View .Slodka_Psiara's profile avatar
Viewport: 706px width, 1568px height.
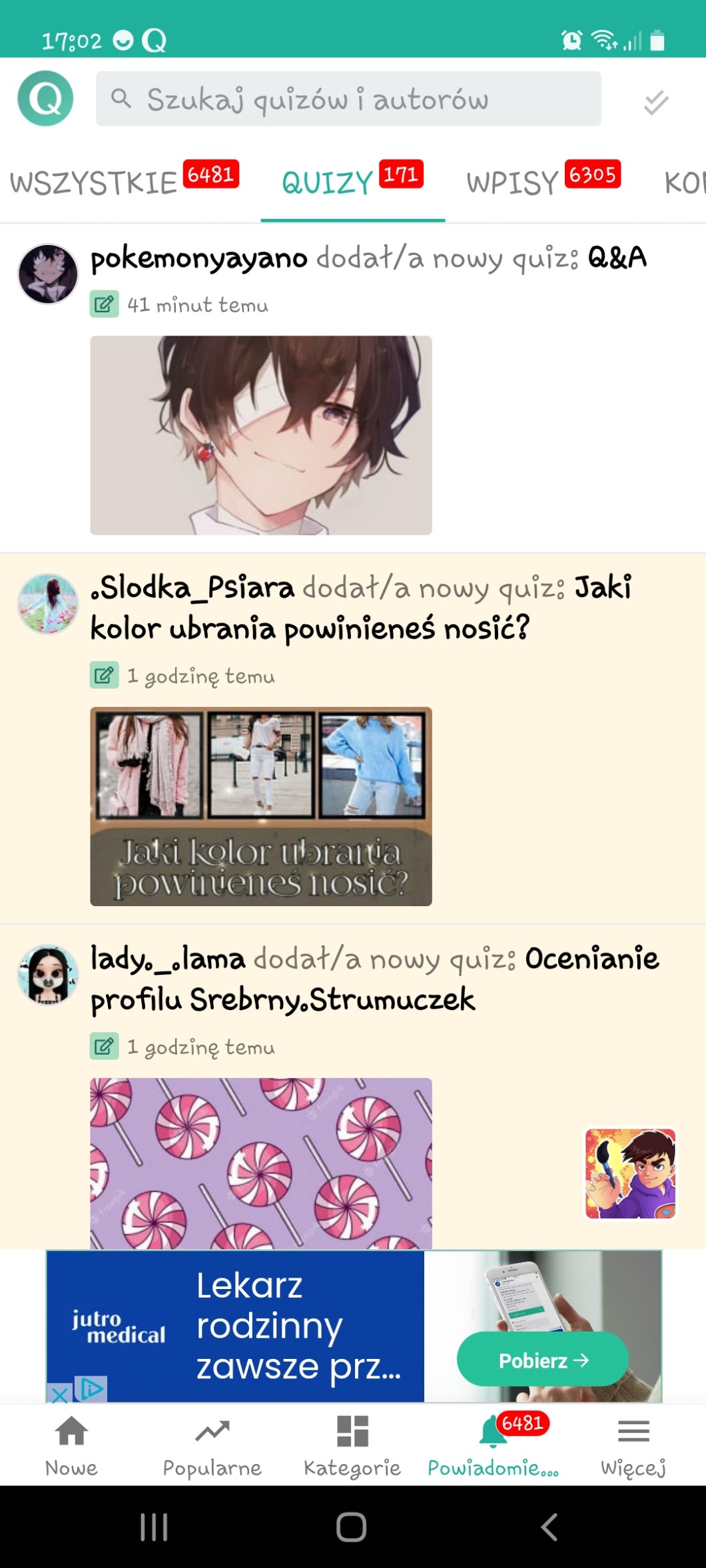(48, 603)
